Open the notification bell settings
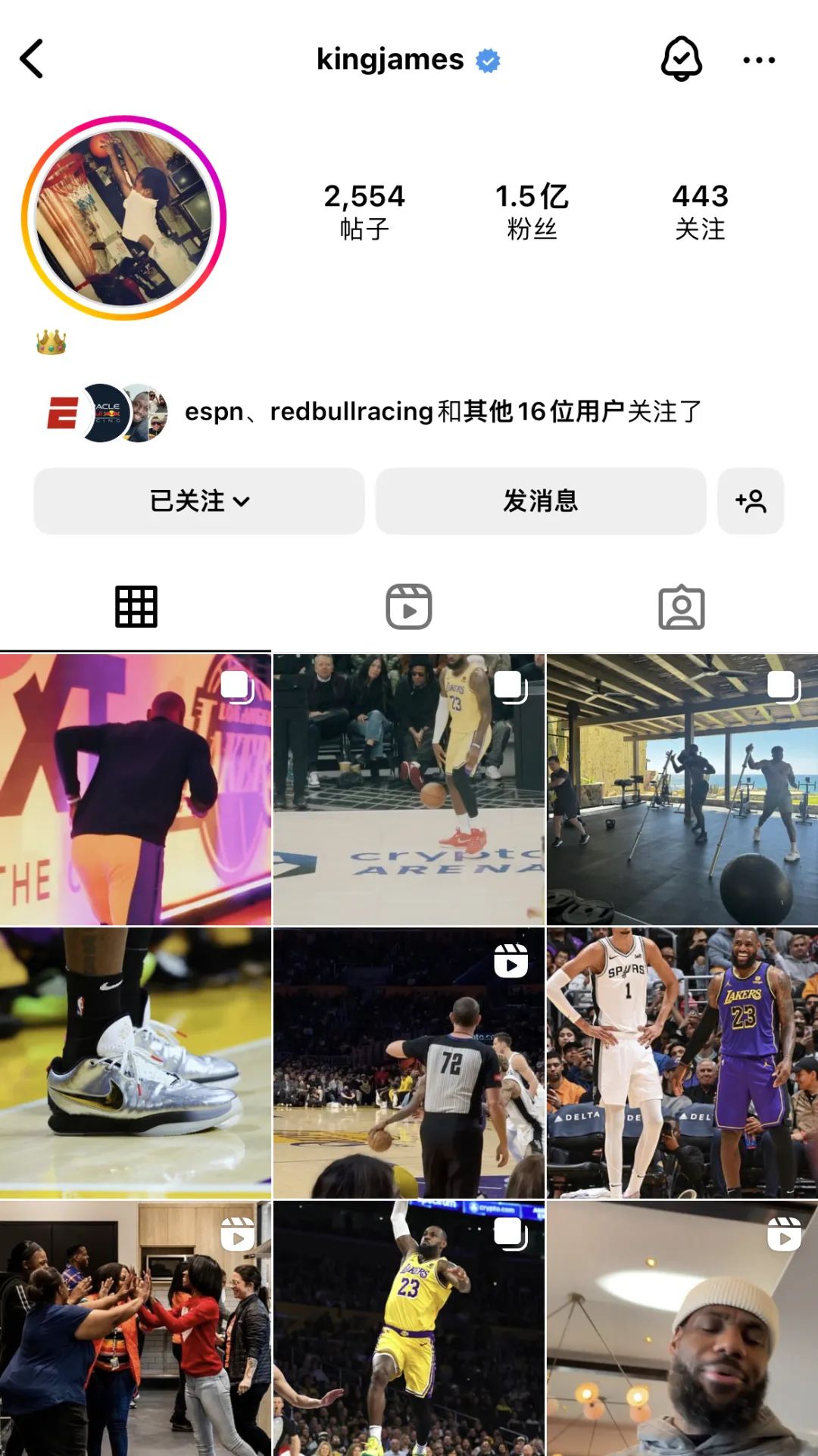Screen dimensions: 818x1456 (681, 59)
